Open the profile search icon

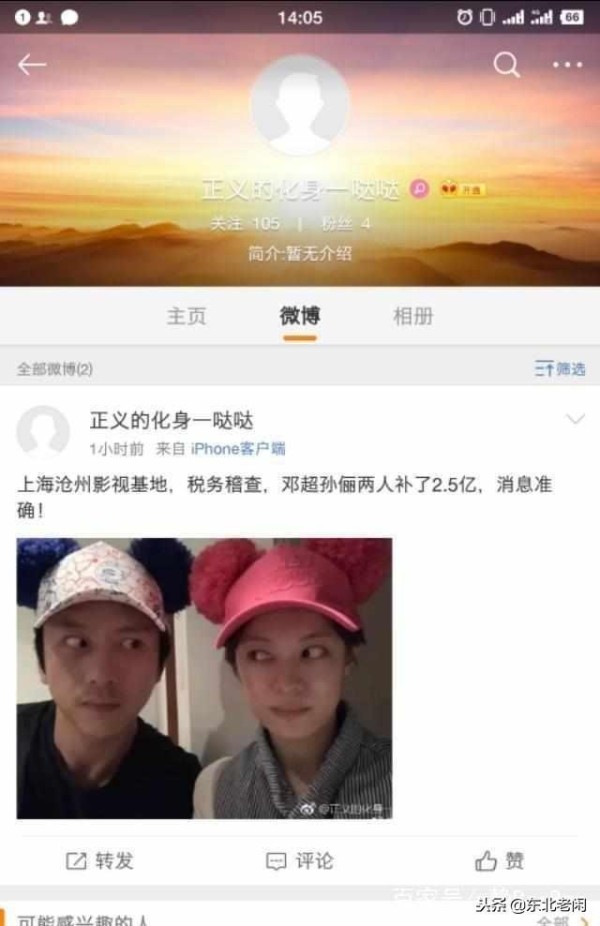coord(507,65)
